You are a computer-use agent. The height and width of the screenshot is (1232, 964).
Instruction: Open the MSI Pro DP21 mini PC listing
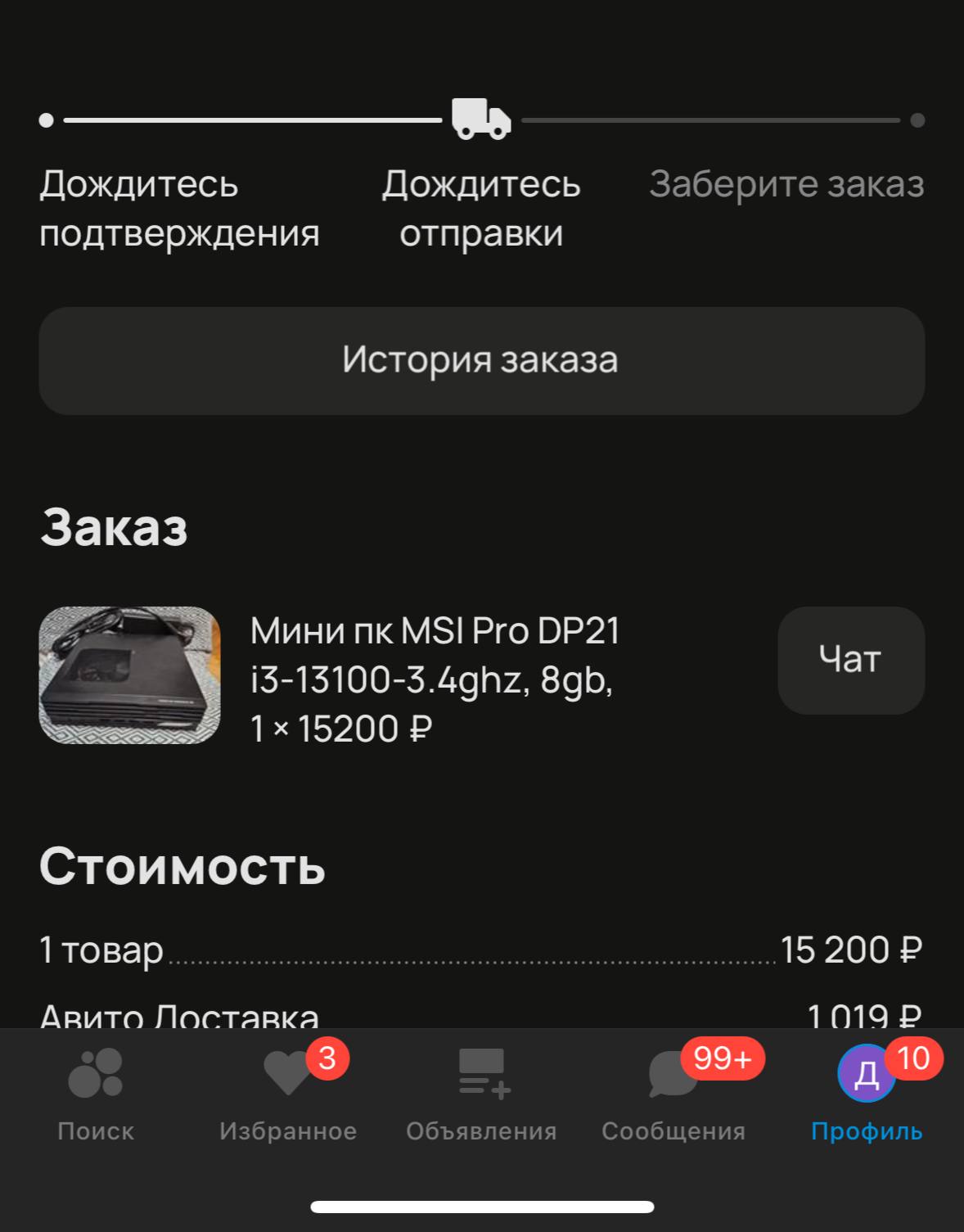pos(434,679)
